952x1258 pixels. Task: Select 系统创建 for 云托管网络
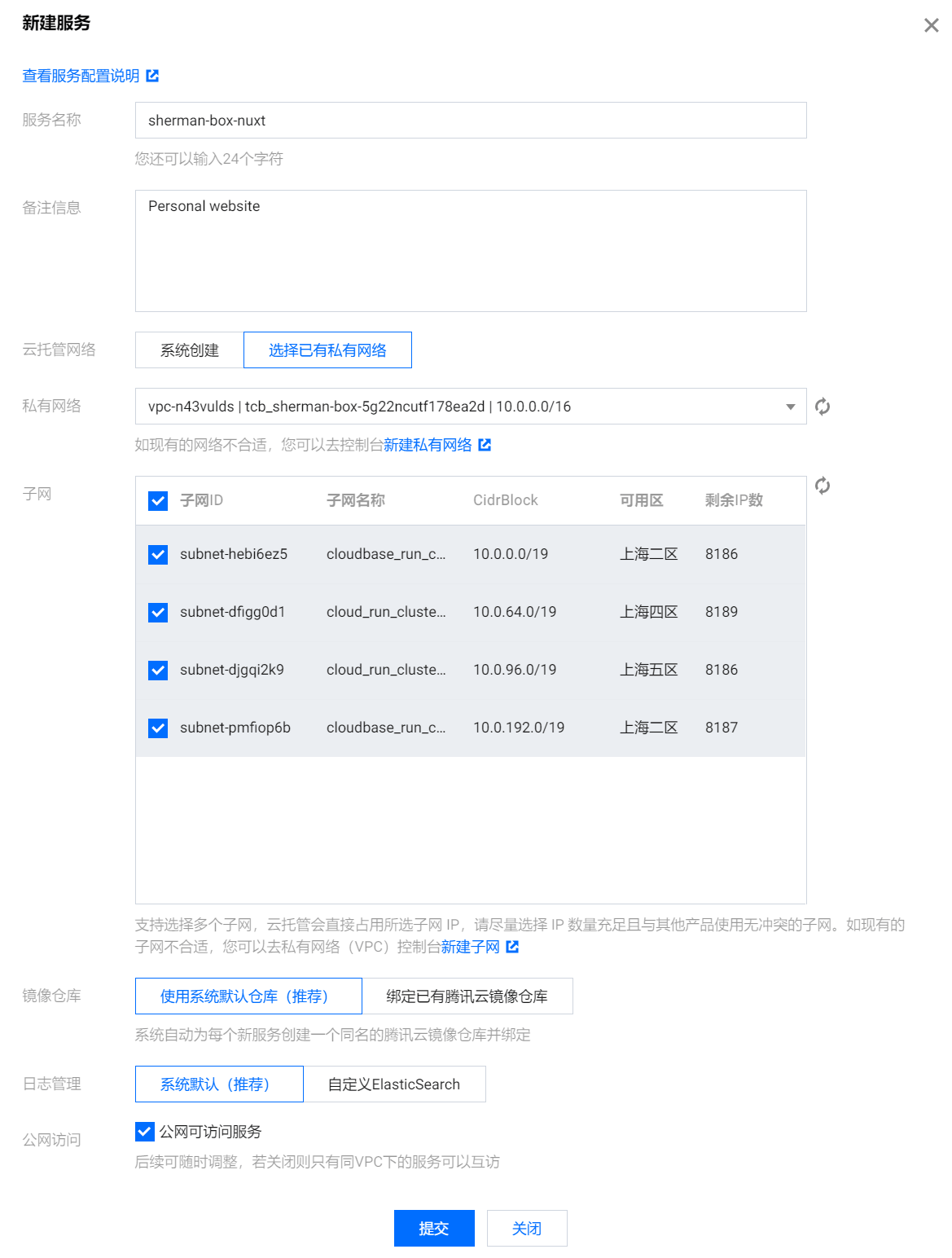click(x=190, y=350)
